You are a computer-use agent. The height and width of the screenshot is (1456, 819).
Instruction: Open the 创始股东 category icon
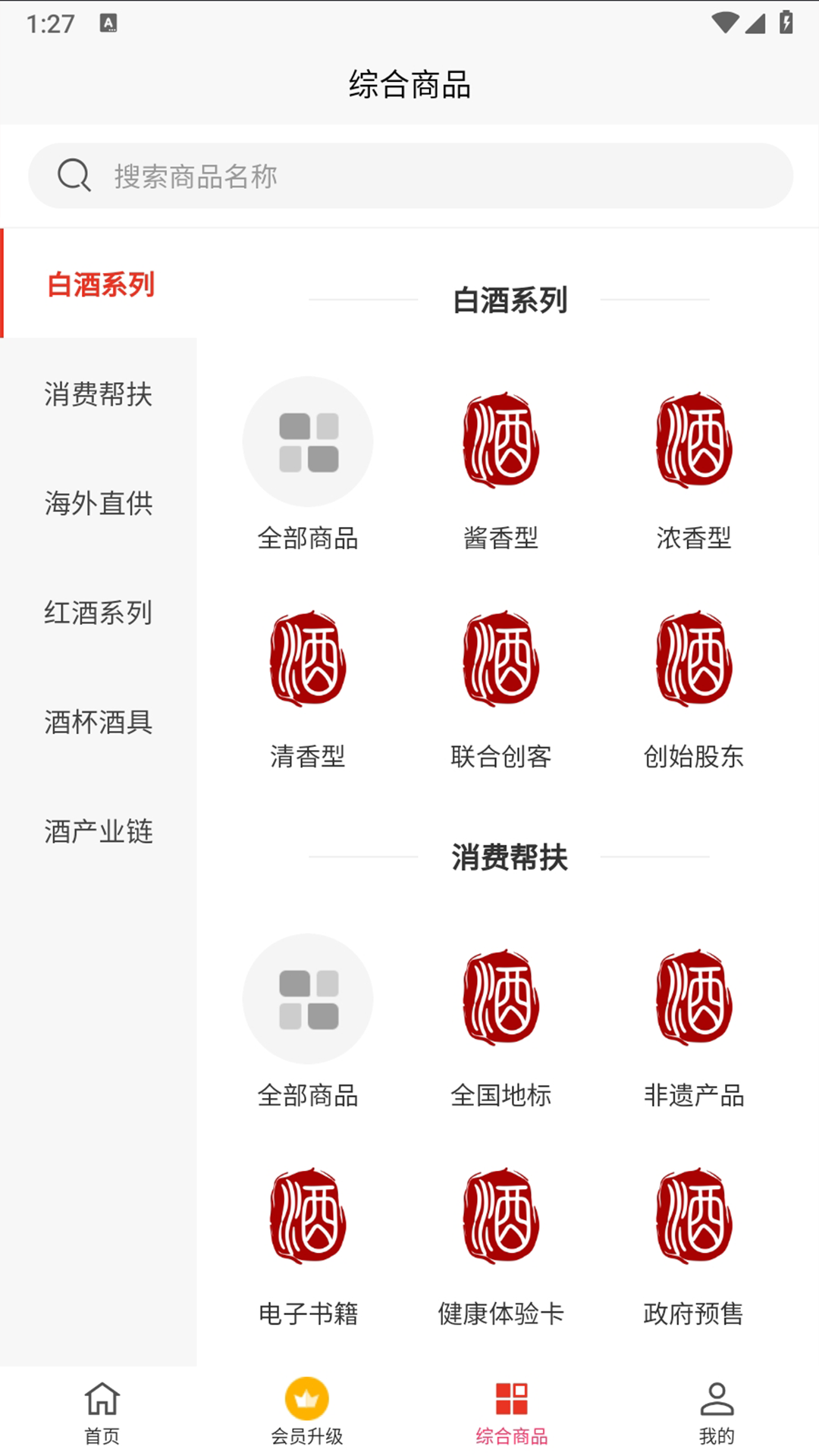tap(693, 660)
